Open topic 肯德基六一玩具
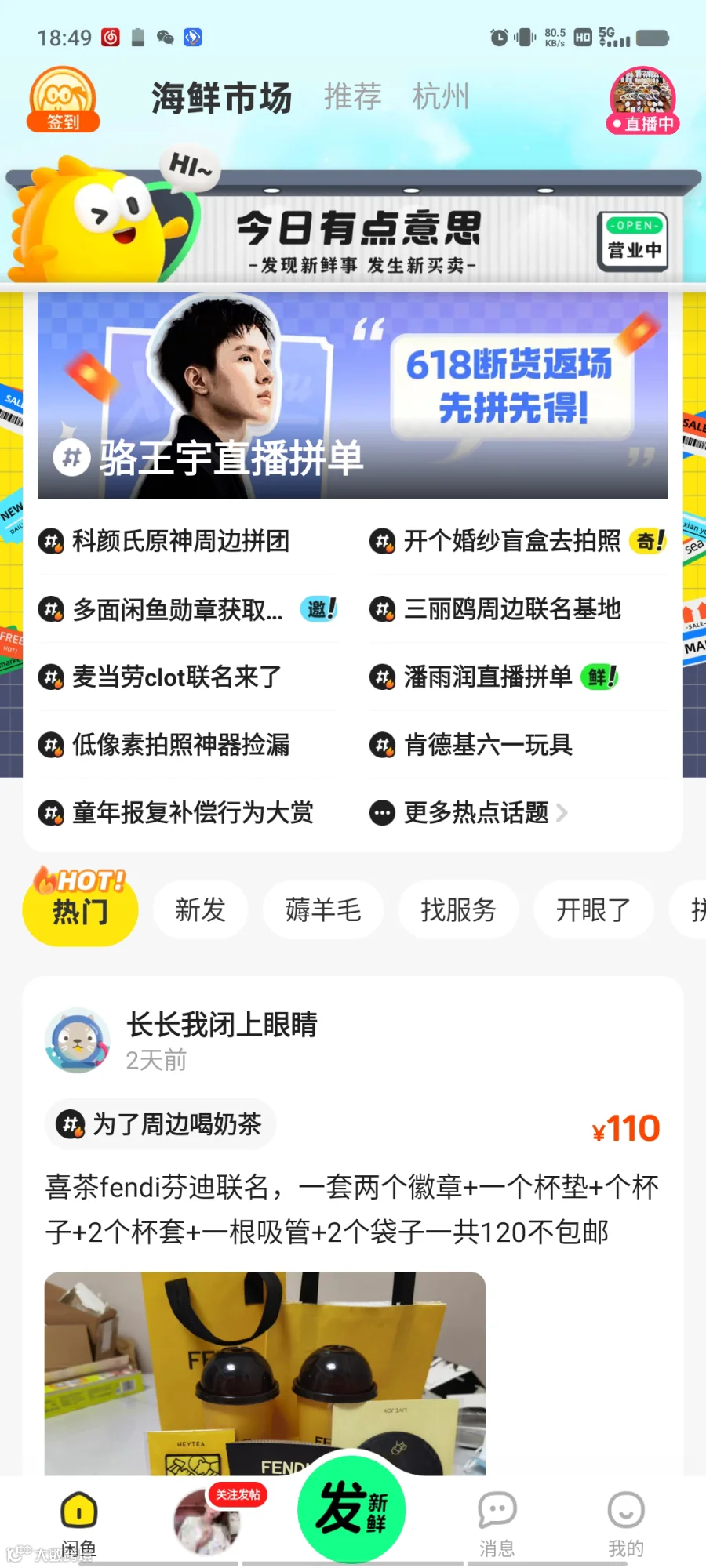Image resolution: width=706 pixels, height=1568 pixels. point(471,745)
